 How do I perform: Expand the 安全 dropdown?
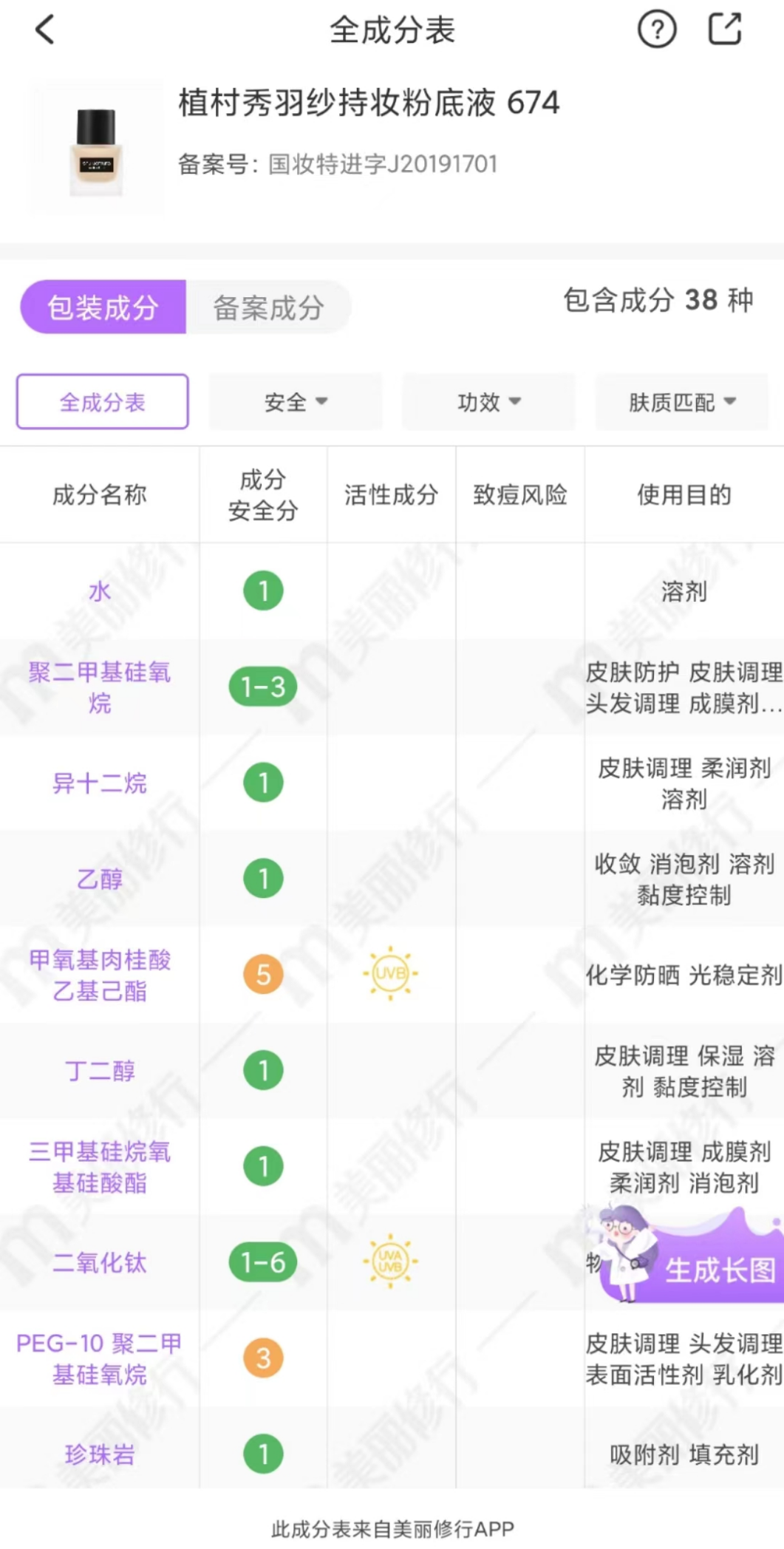(x=296, y=402)
